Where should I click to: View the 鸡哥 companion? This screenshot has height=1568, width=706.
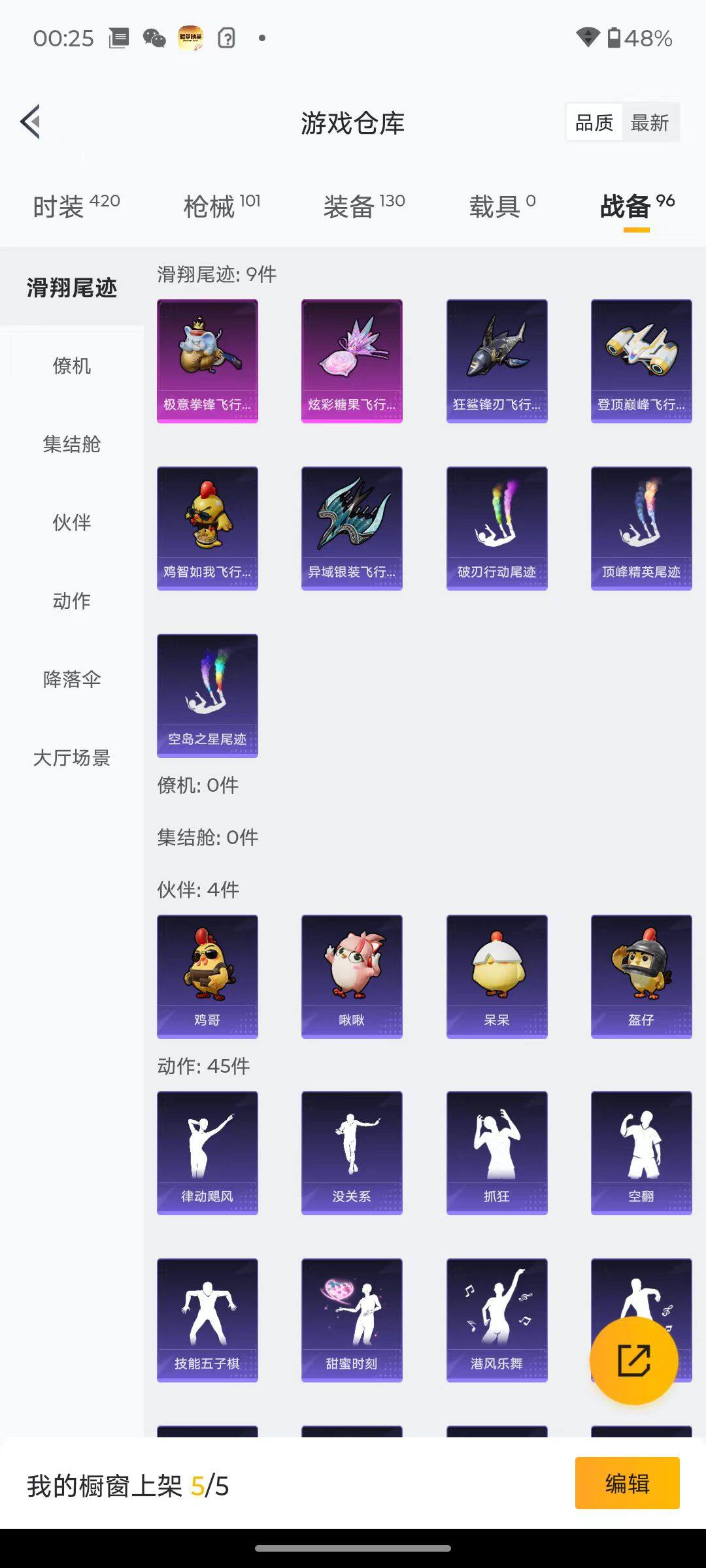207,976
